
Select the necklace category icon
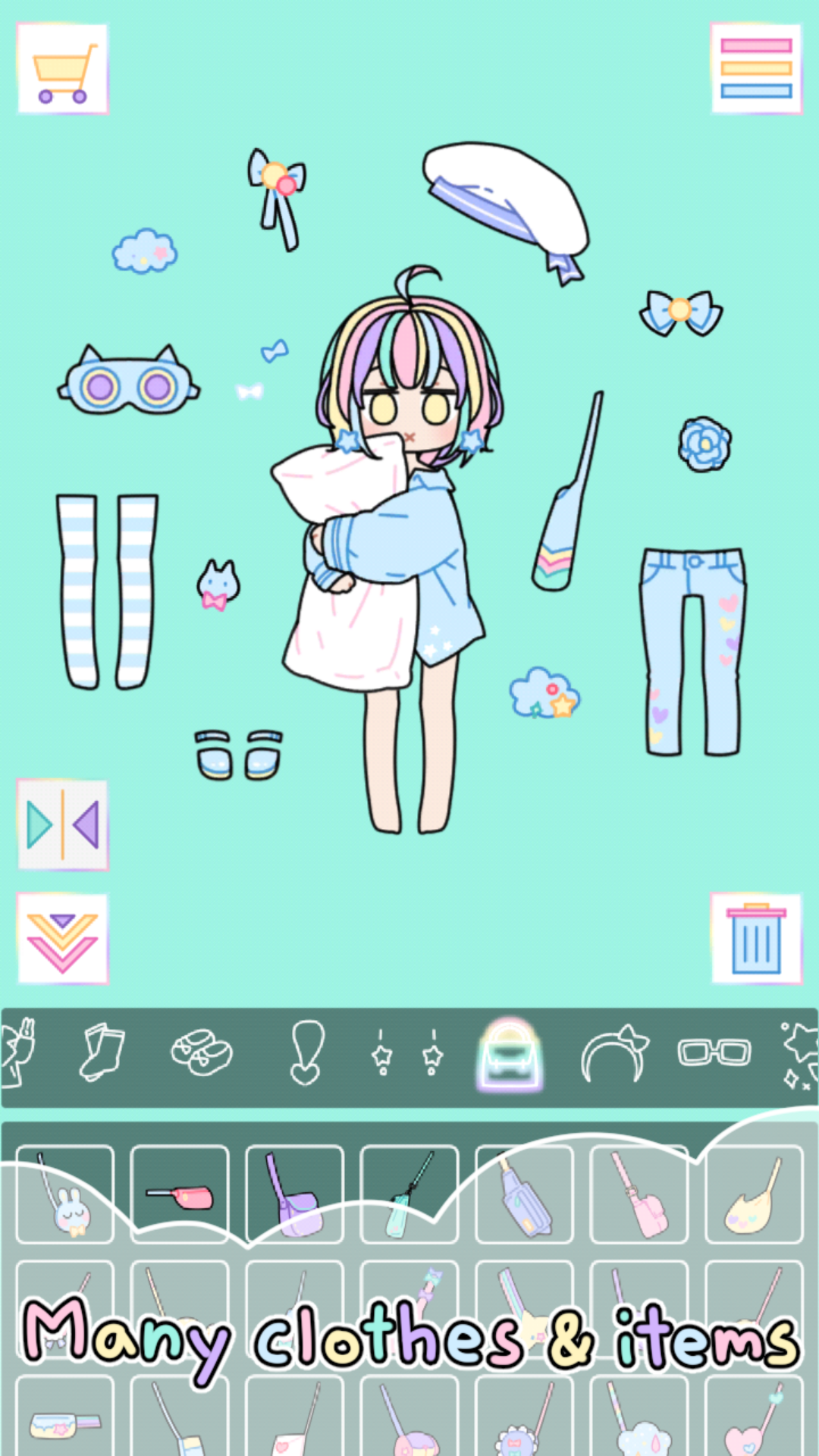(x=306, y=1053)
